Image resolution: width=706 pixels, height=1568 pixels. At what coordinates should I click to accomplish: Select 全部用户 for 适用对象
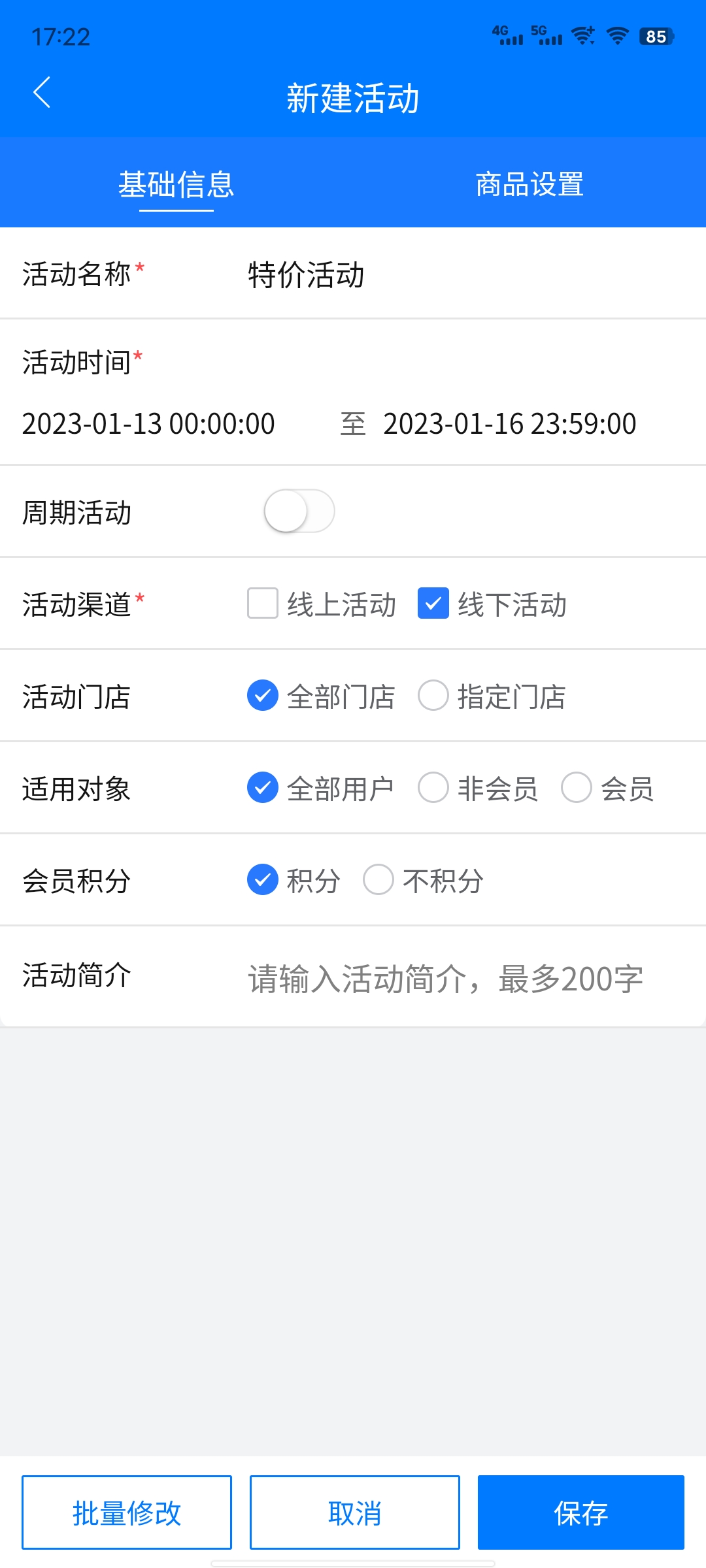click(x=263, y=788)
